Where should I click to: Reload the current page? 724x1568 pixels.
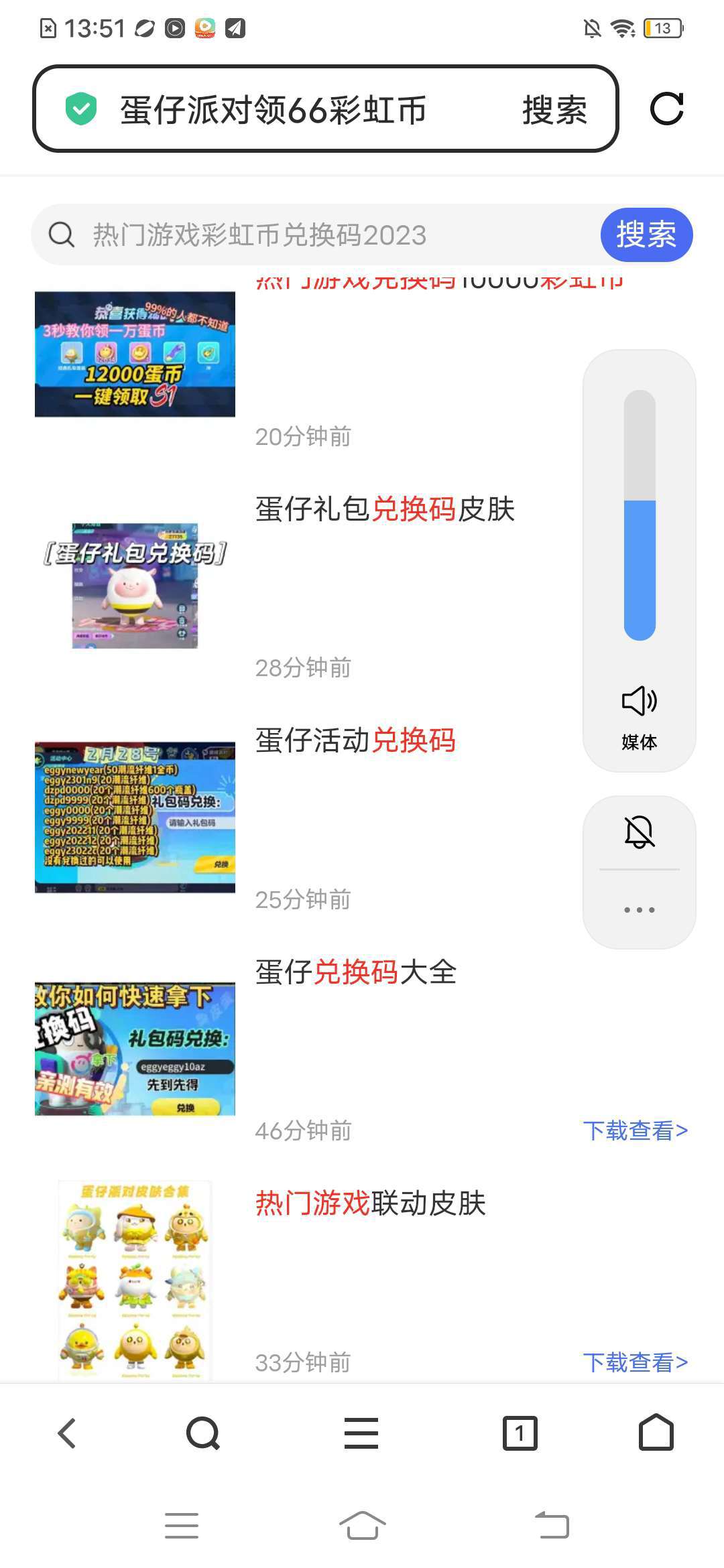tap(666, 109)
